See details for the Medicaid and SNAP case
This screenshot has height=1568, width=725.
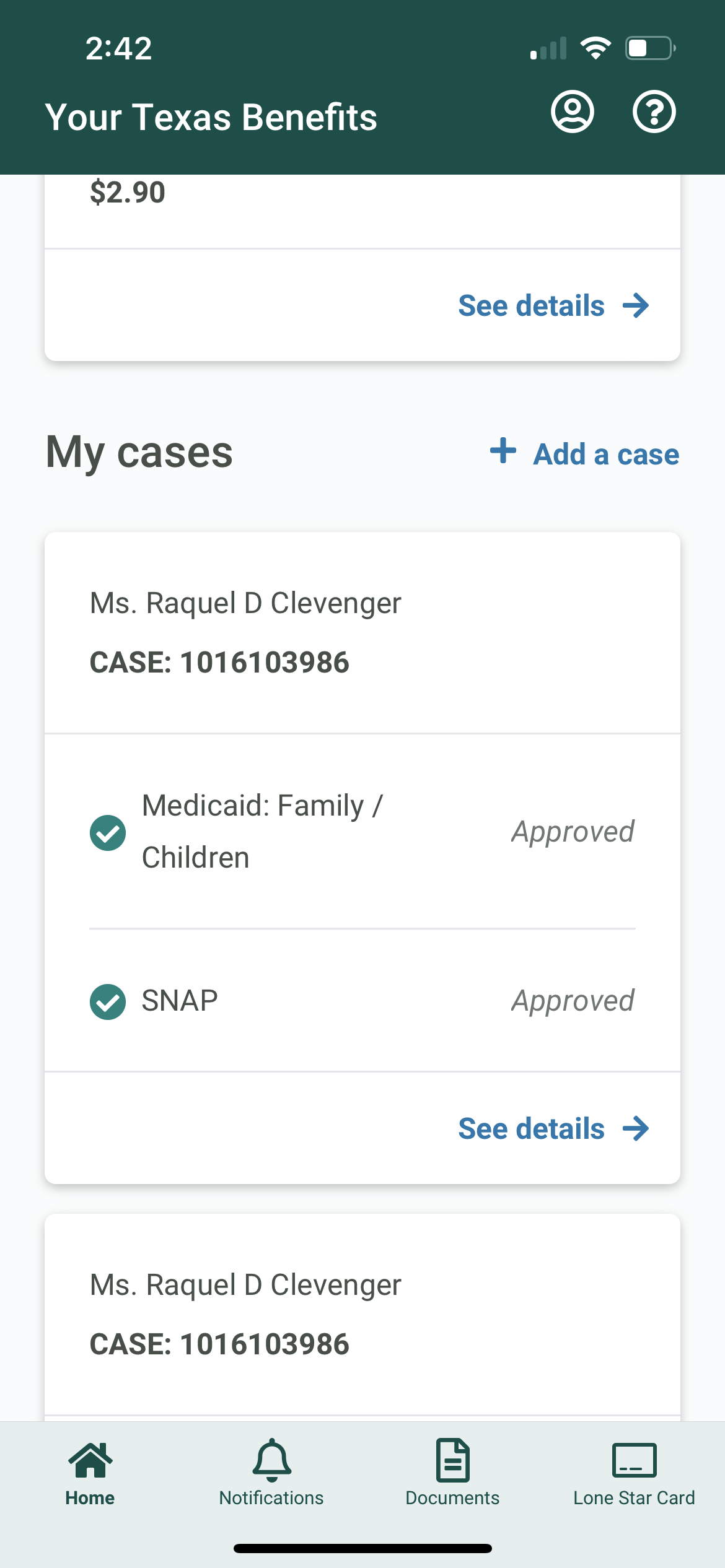pos(553,1128)
